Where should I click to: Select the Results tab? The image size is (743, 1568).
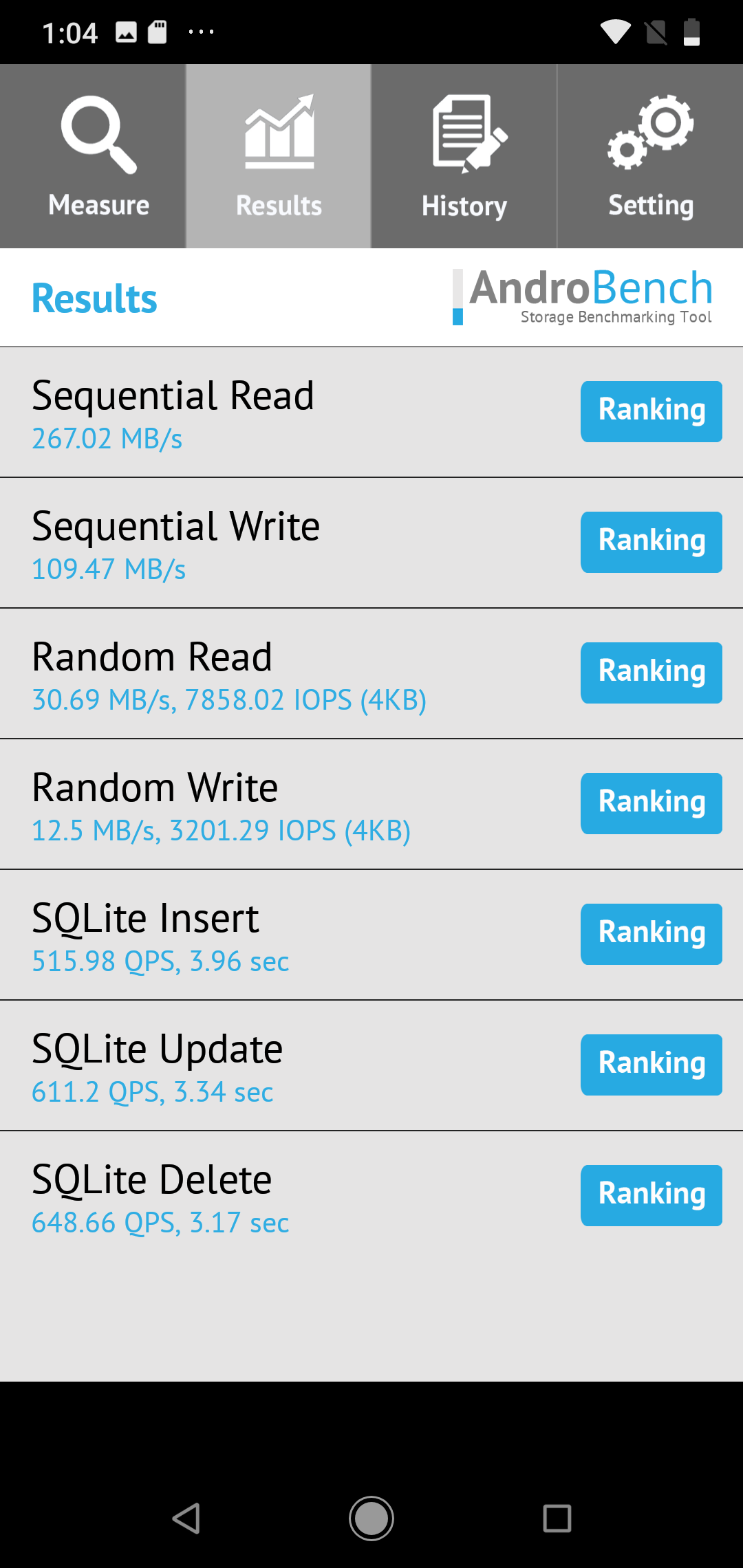click(279, 156)
